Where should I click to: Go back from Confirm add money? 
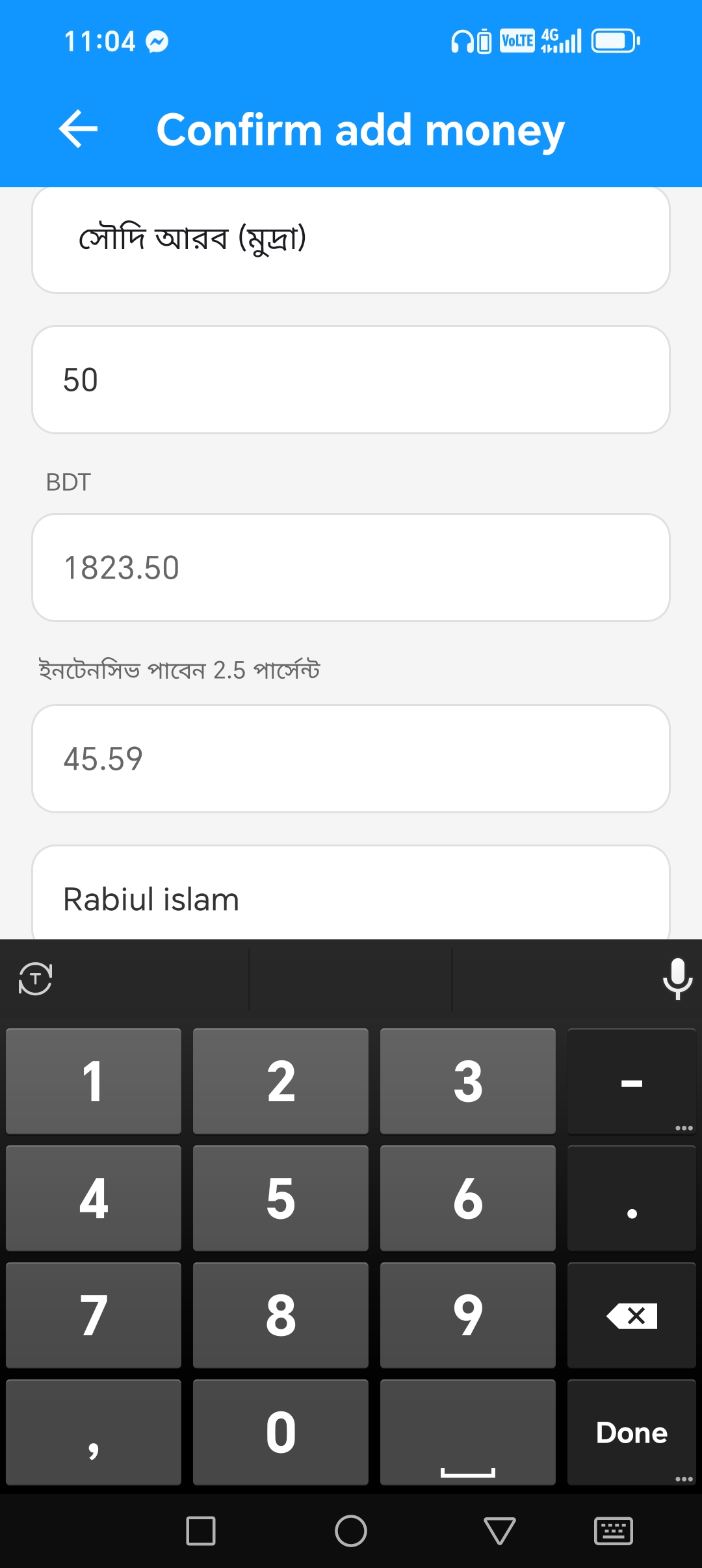79,129
